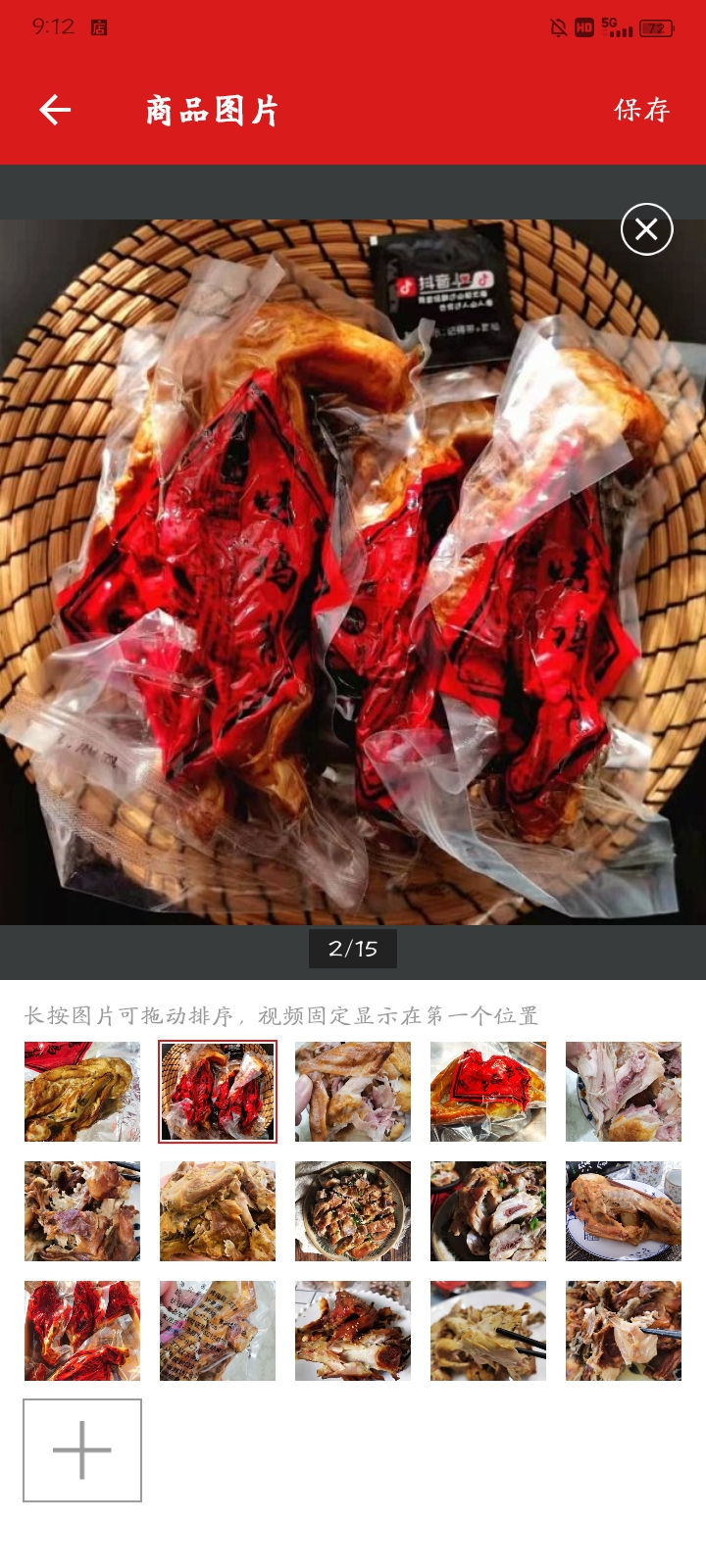Go back with the arrow icon

(x=55, y=110)
